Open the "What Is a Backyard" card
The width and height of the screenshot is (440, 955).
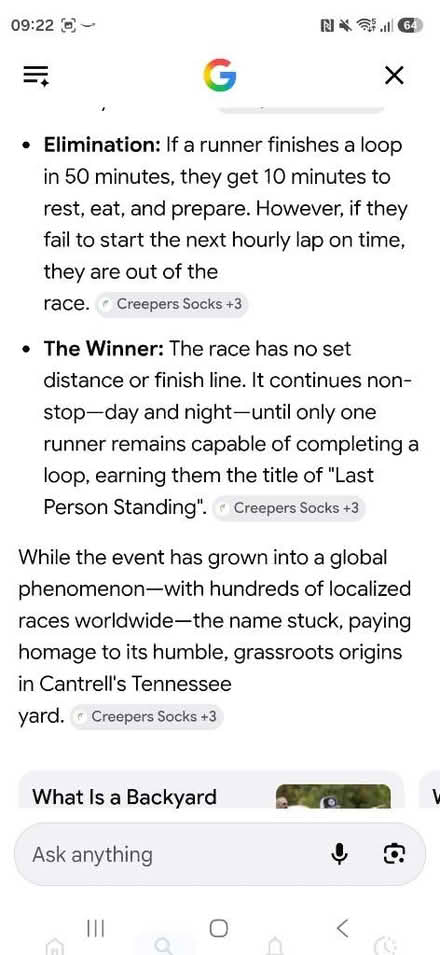pyautogui.click(x=211, y=790)
